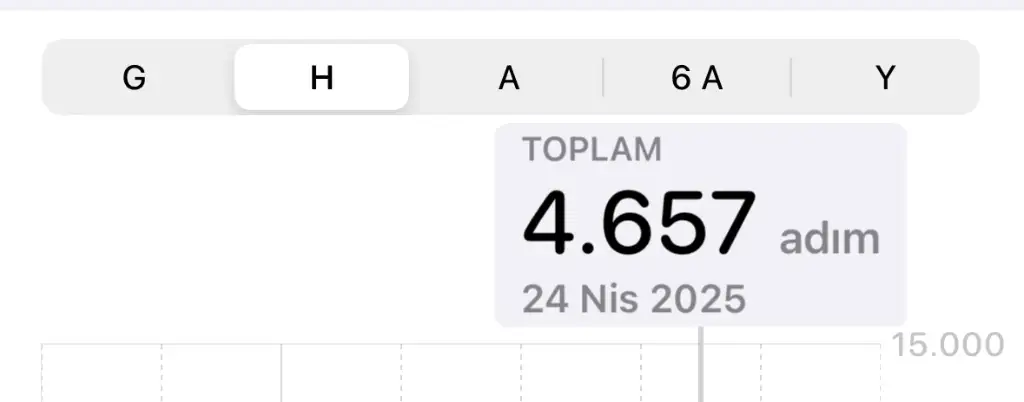Viewport: 1024px width, 402px height.
Task: Switch to the A (monthly) view
Action: (509, 78)
